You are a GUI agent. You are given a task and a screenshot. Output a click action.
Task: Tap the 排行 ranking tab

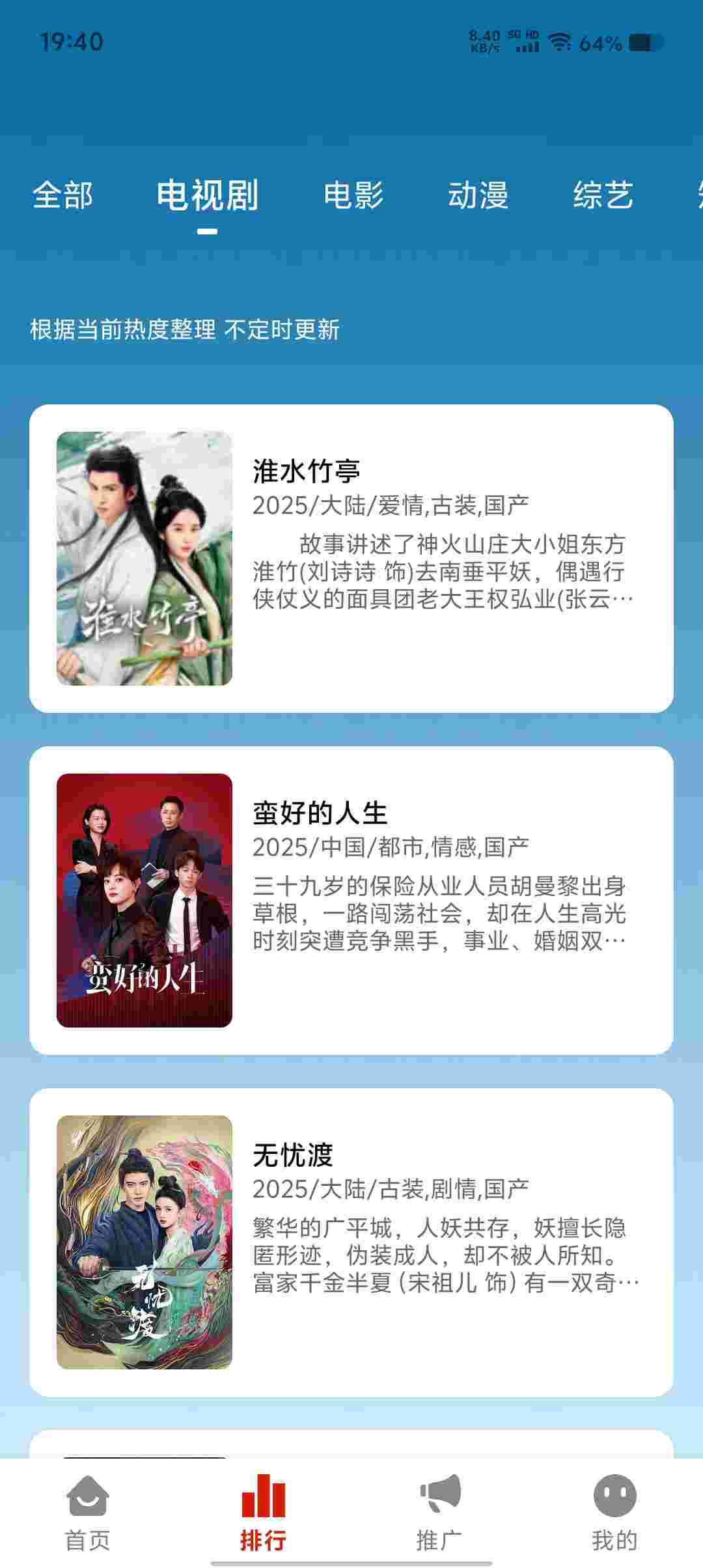[263, 1512]
